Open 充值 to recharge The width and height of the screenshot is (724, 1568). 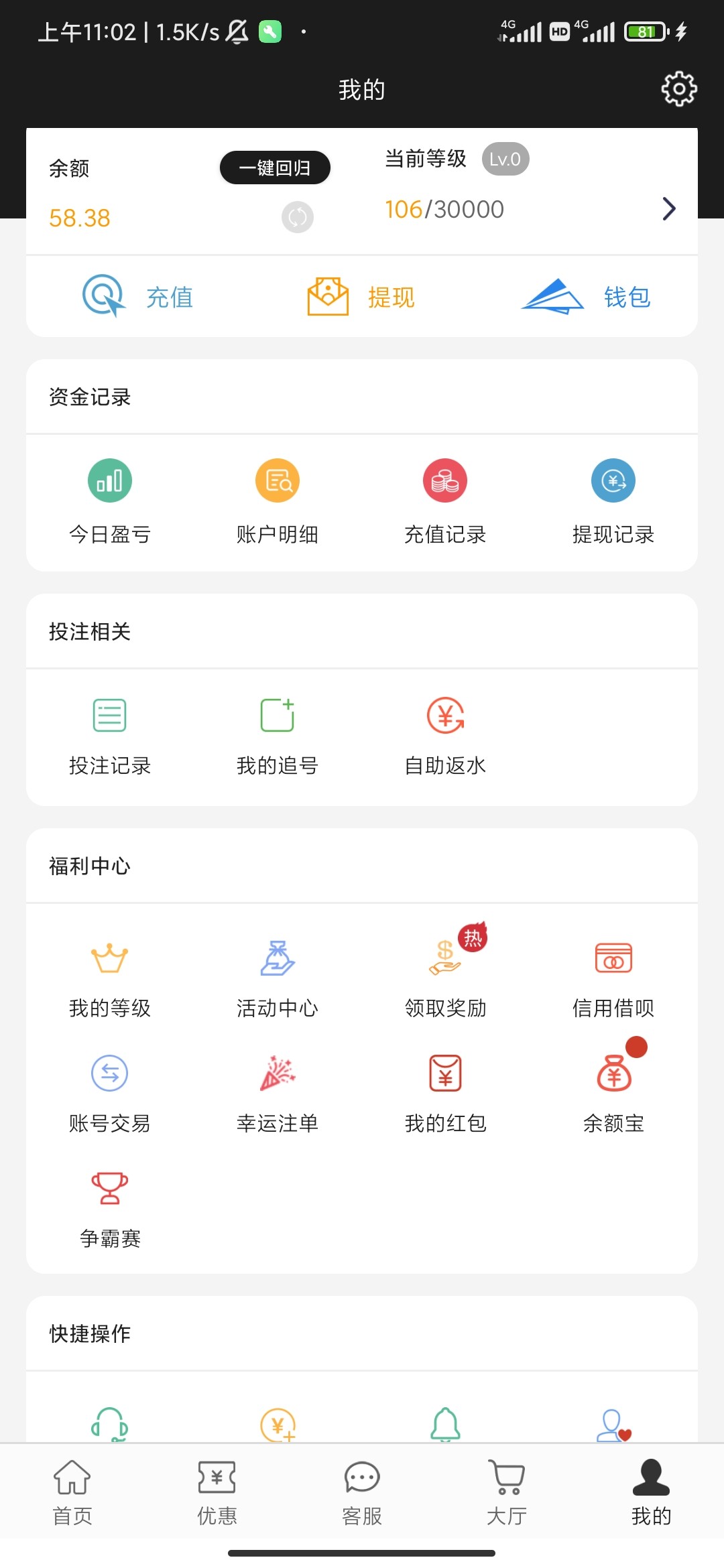[137, 297]
